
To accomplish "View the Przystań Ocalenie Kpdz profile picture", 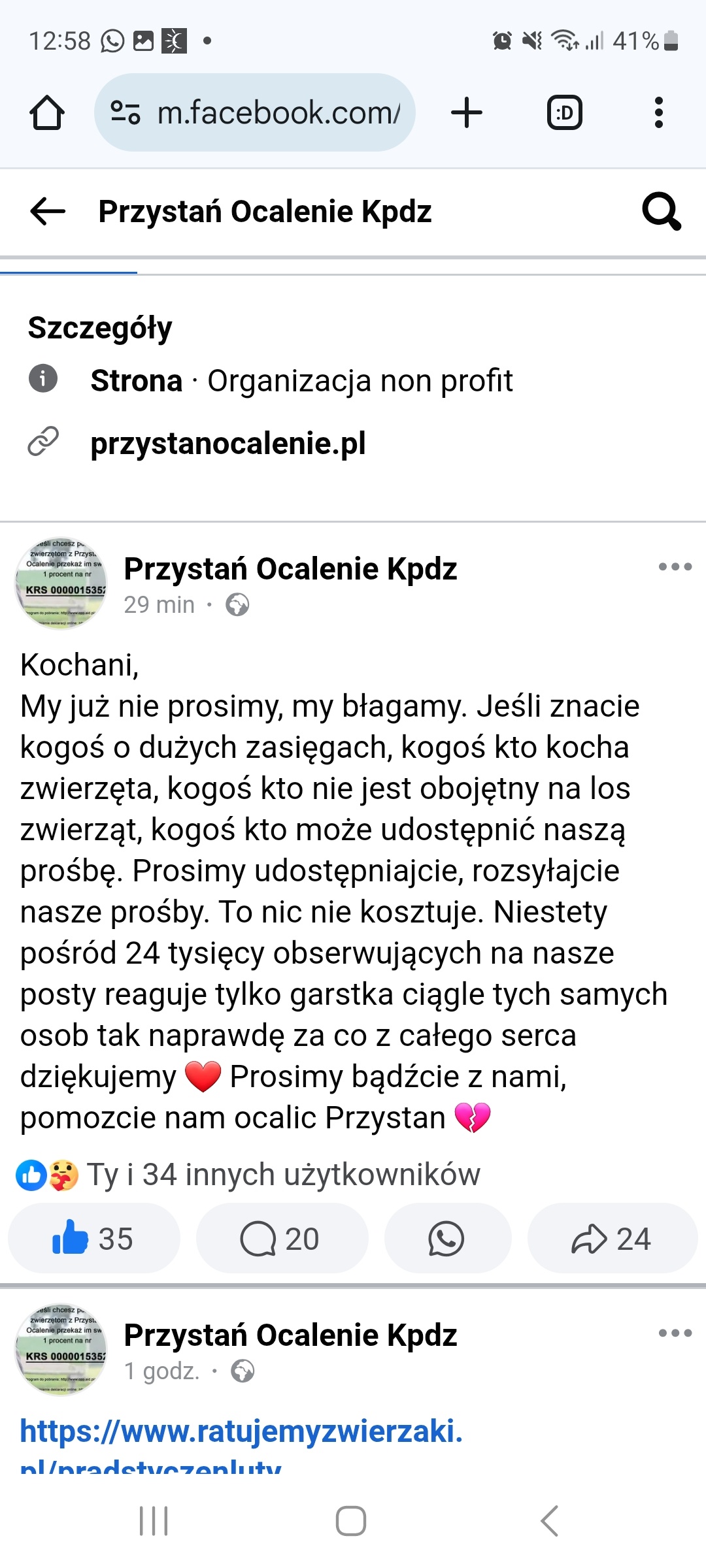I will point(61,581).
